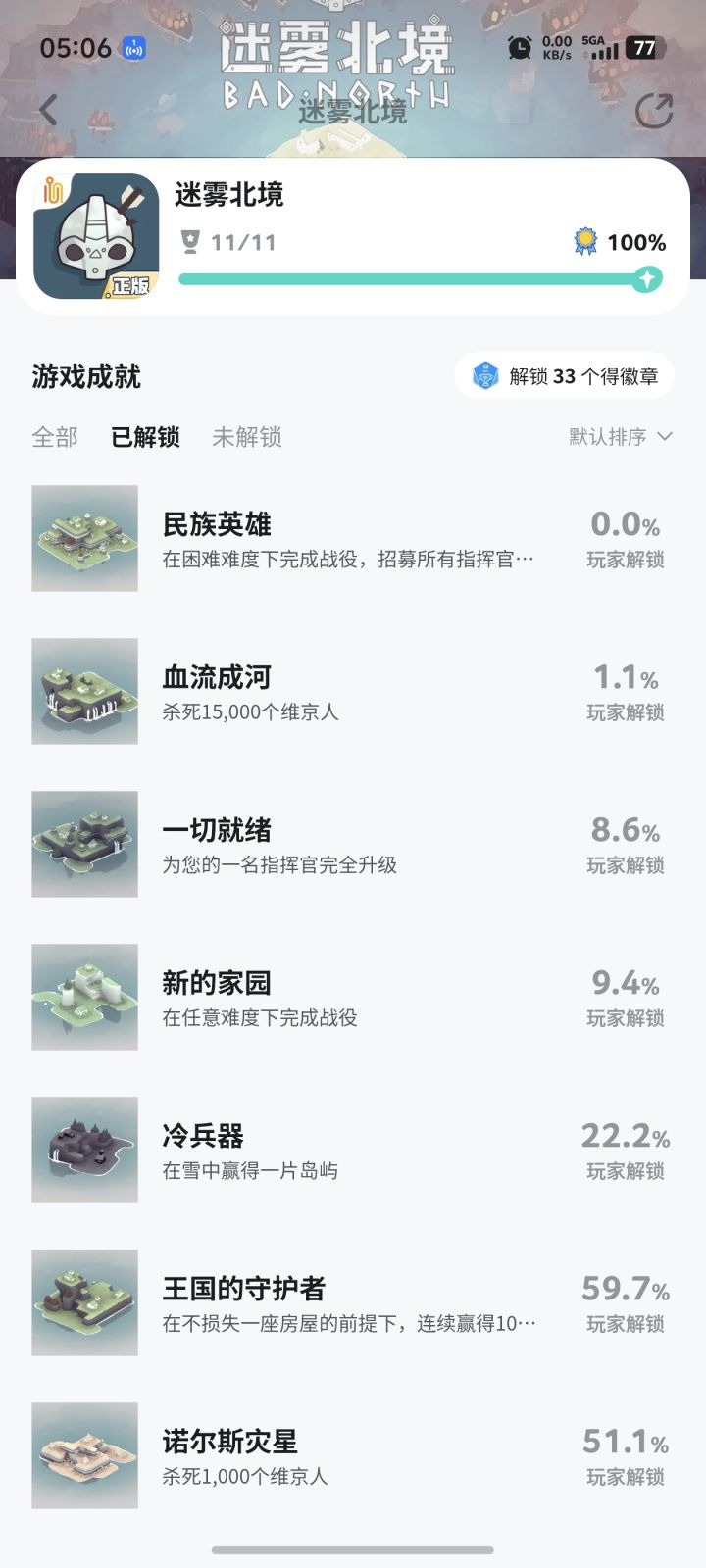Switch to the 全部 tab
Image resolution: width=706 pixels, height=1568 pixels.
[55, 437]
